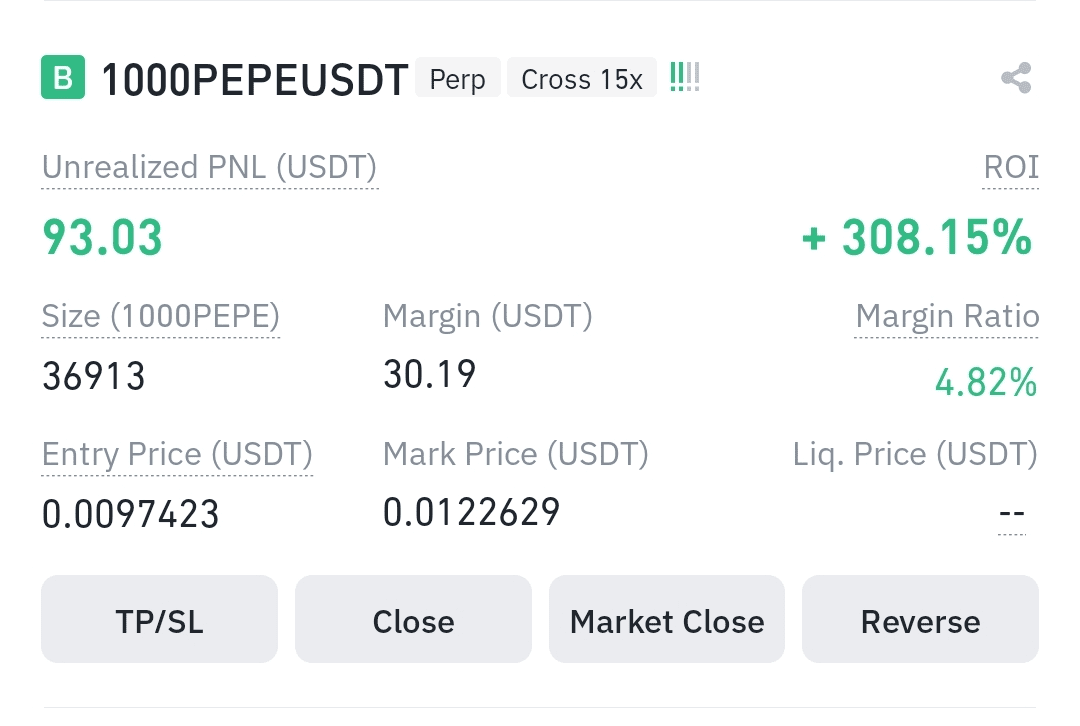The height and width of the screenshot is (726, 1080).
Task: Open the ADL indicator bars
Action: tap(685, 78)
